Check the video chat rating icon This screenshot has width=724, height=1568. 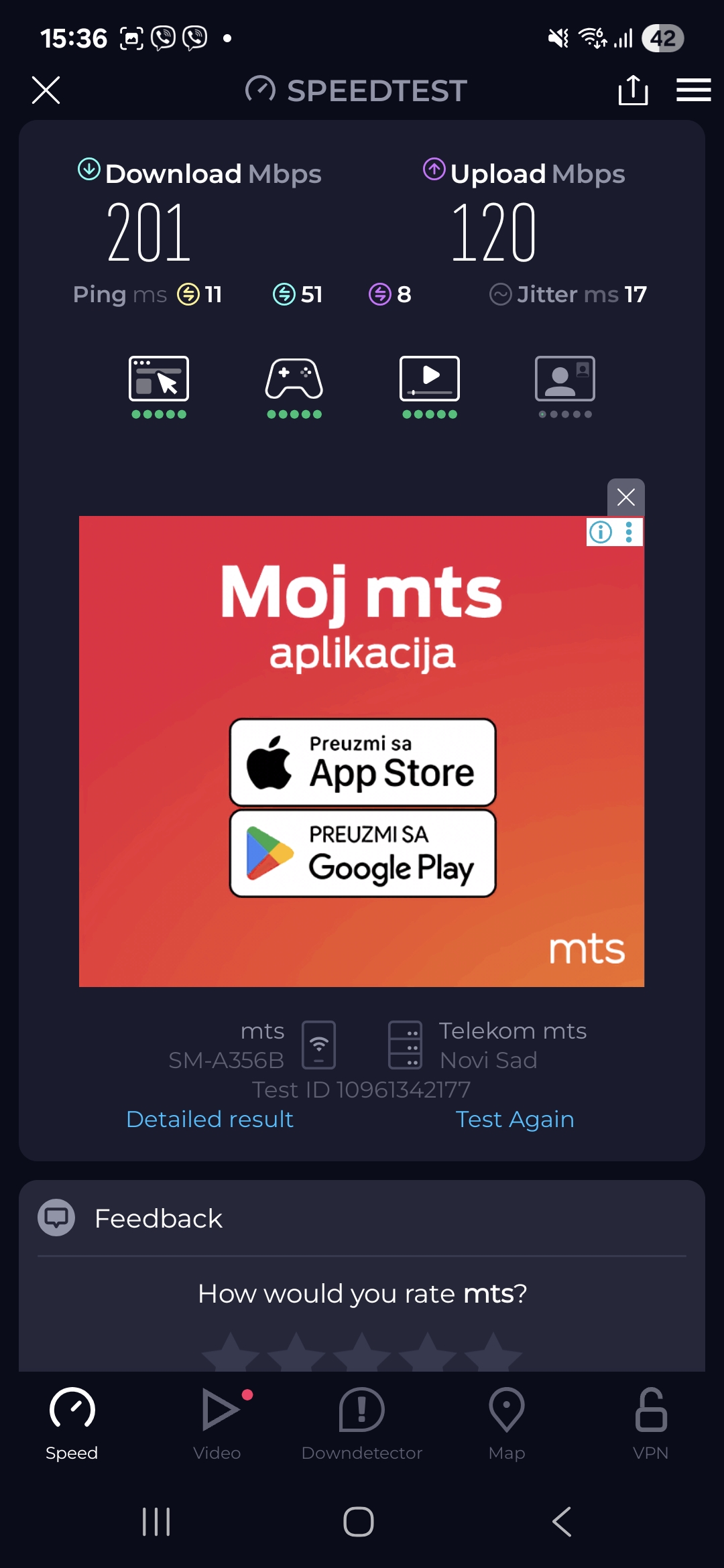(x=565, y=379)
